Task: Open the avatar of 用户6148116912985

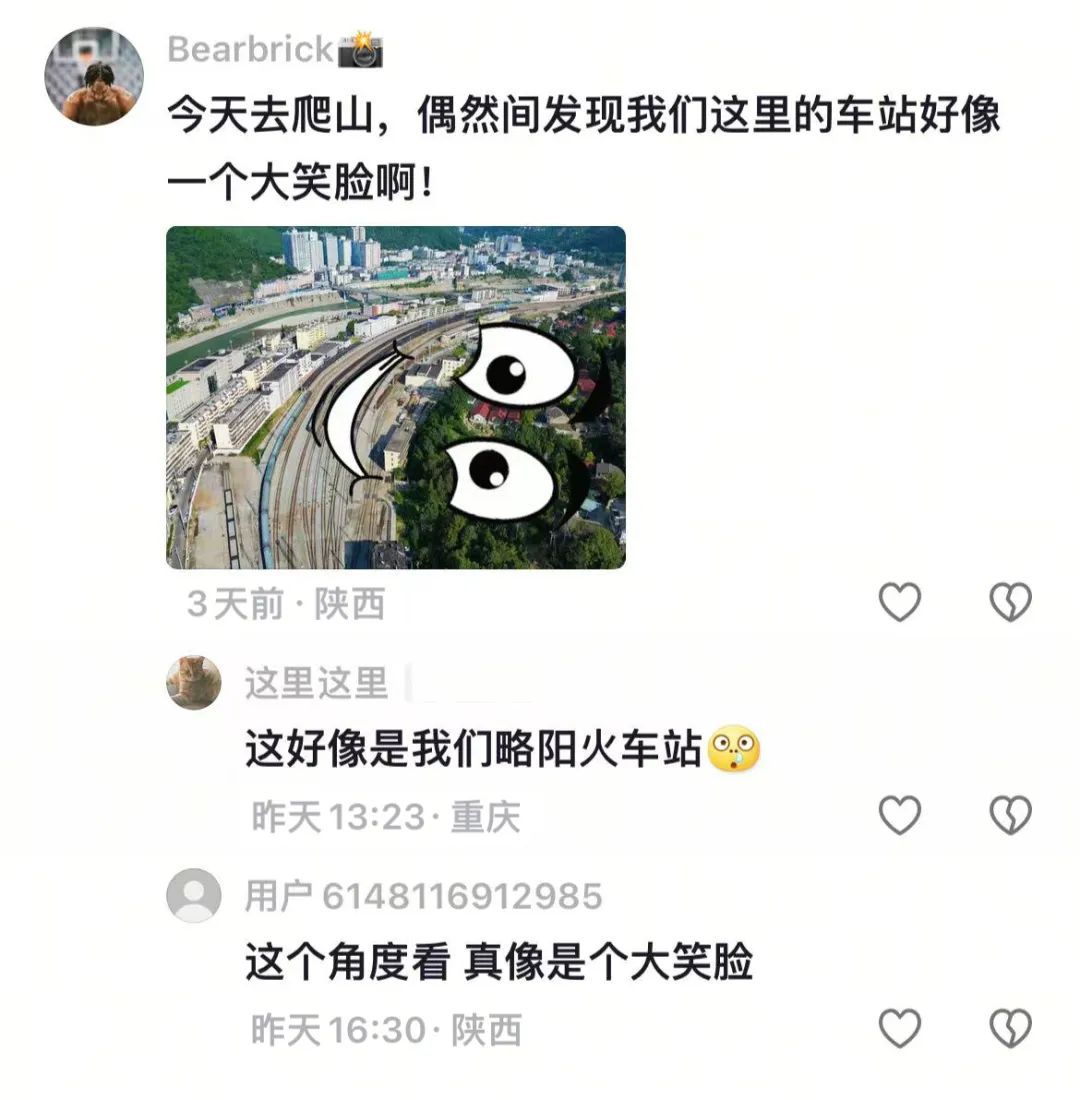Action: (x=193, y=895)
